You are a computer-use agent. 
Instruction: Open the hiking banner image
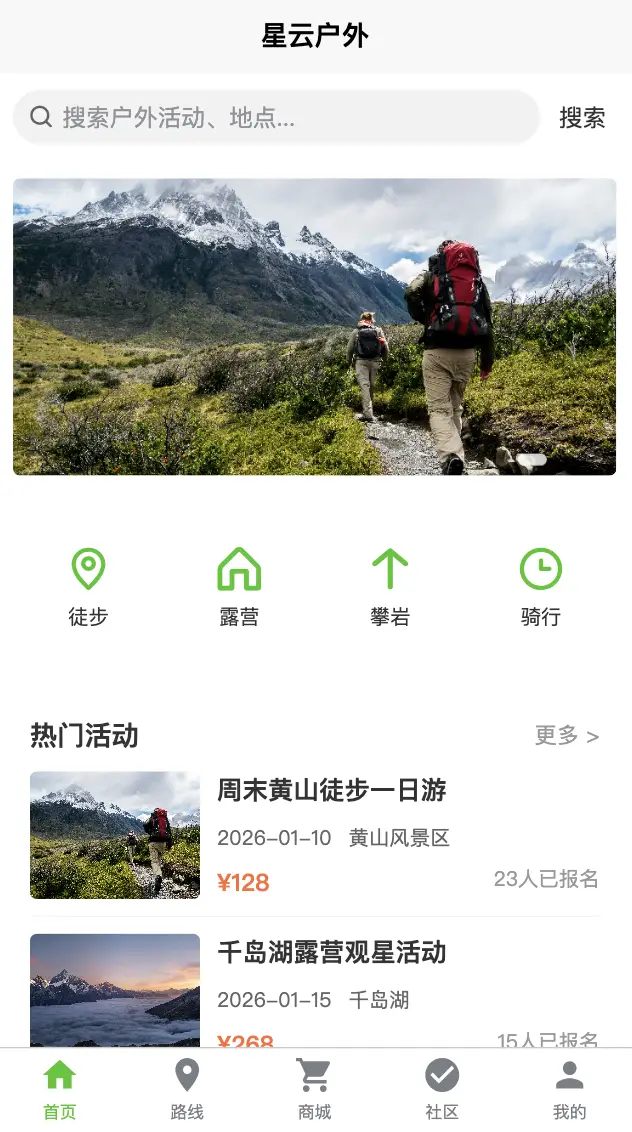click(x=314, y=326)
